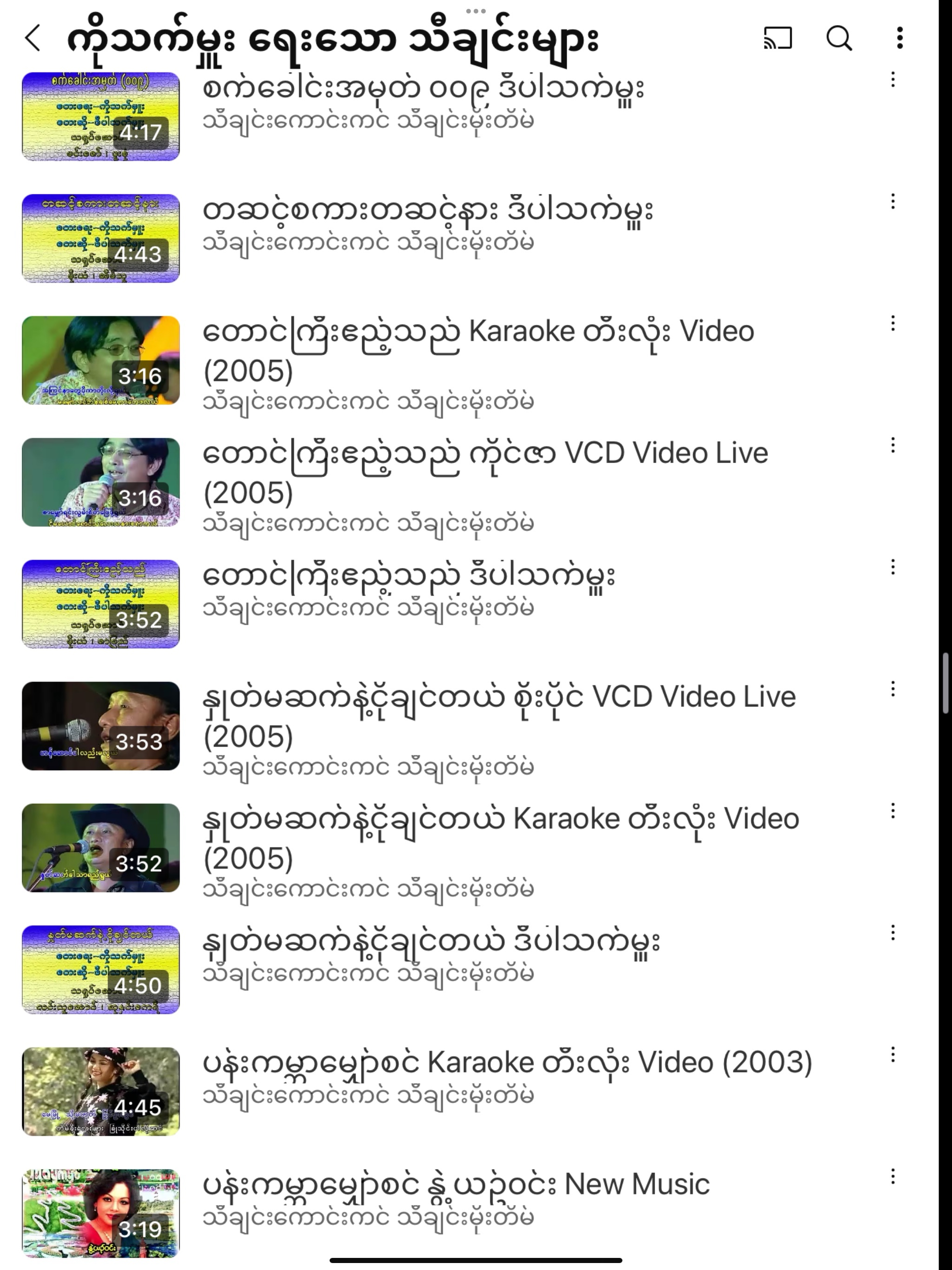Open the cast to device icon
This screenshot has width=952, height=1270.
coord(778,39)
